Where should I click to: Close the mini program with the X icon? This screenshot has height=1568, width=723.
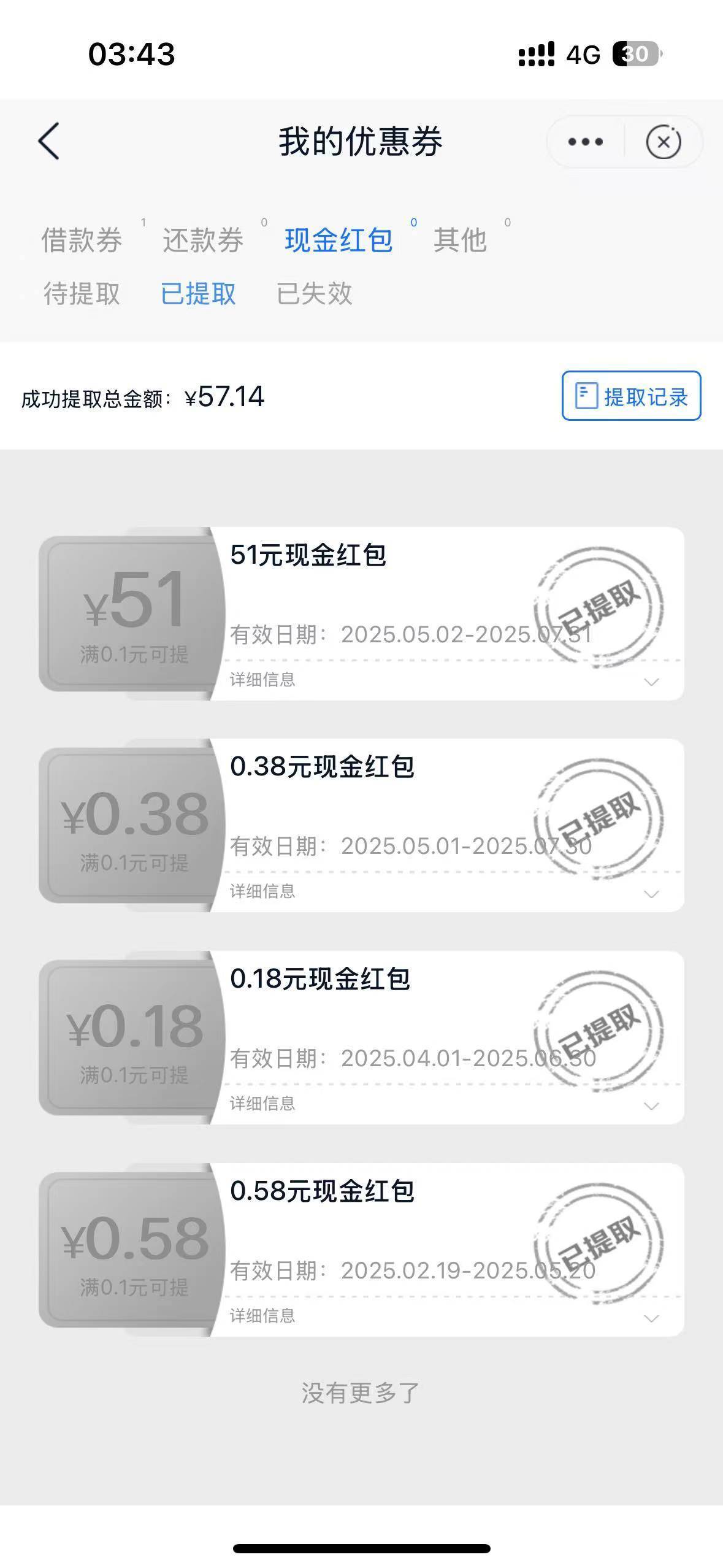click(x=664, y=142)
